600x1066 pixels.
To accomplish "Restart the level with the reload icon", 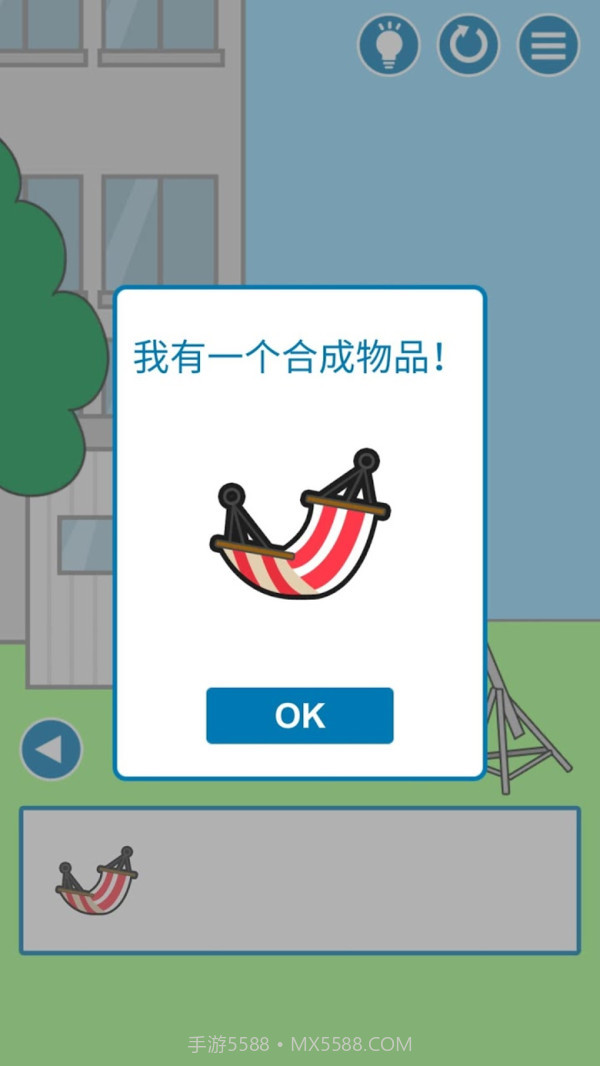I will [468, 45].
